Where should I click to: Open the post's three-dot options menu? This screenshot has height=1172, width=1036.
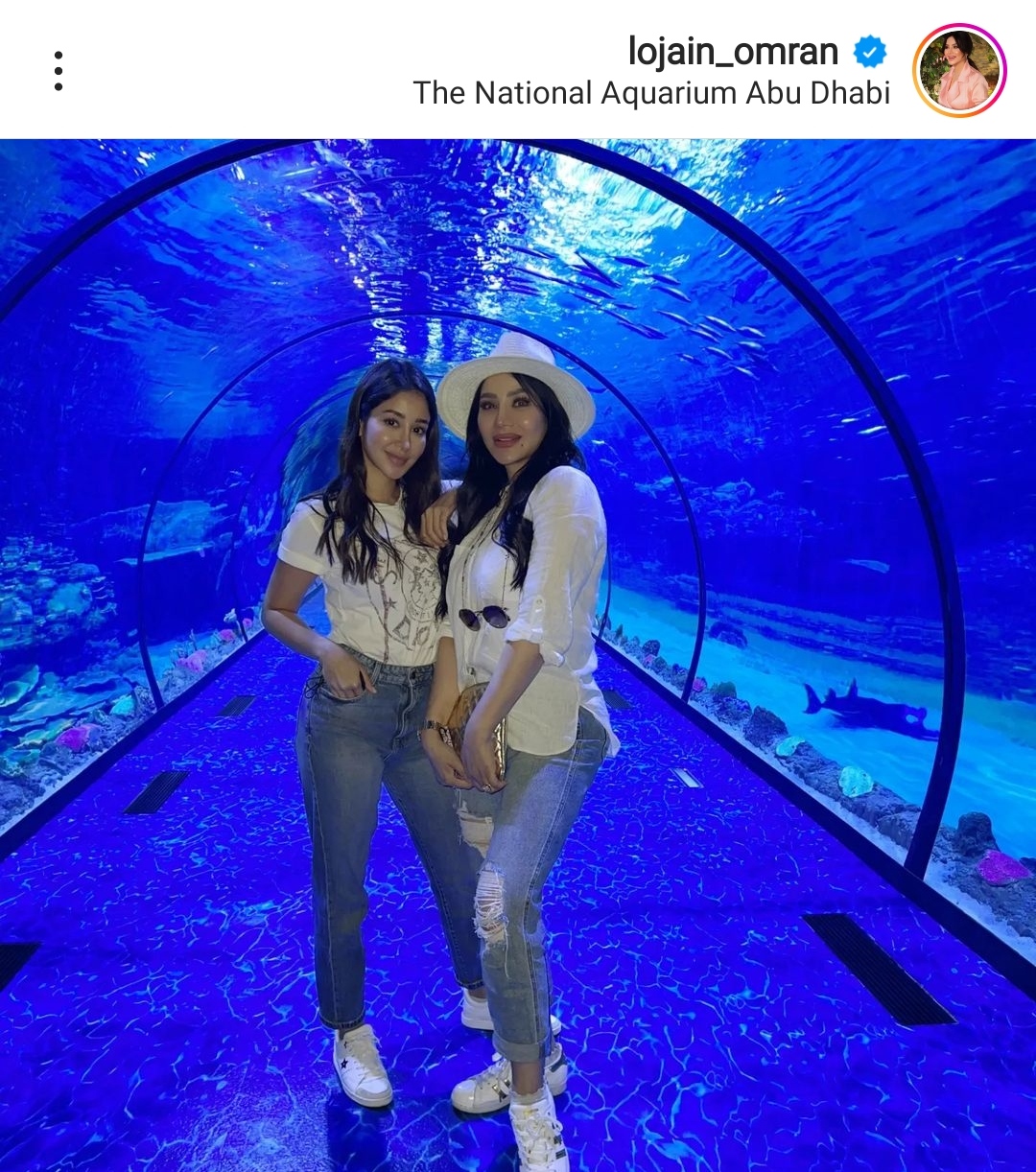[59, 71]
